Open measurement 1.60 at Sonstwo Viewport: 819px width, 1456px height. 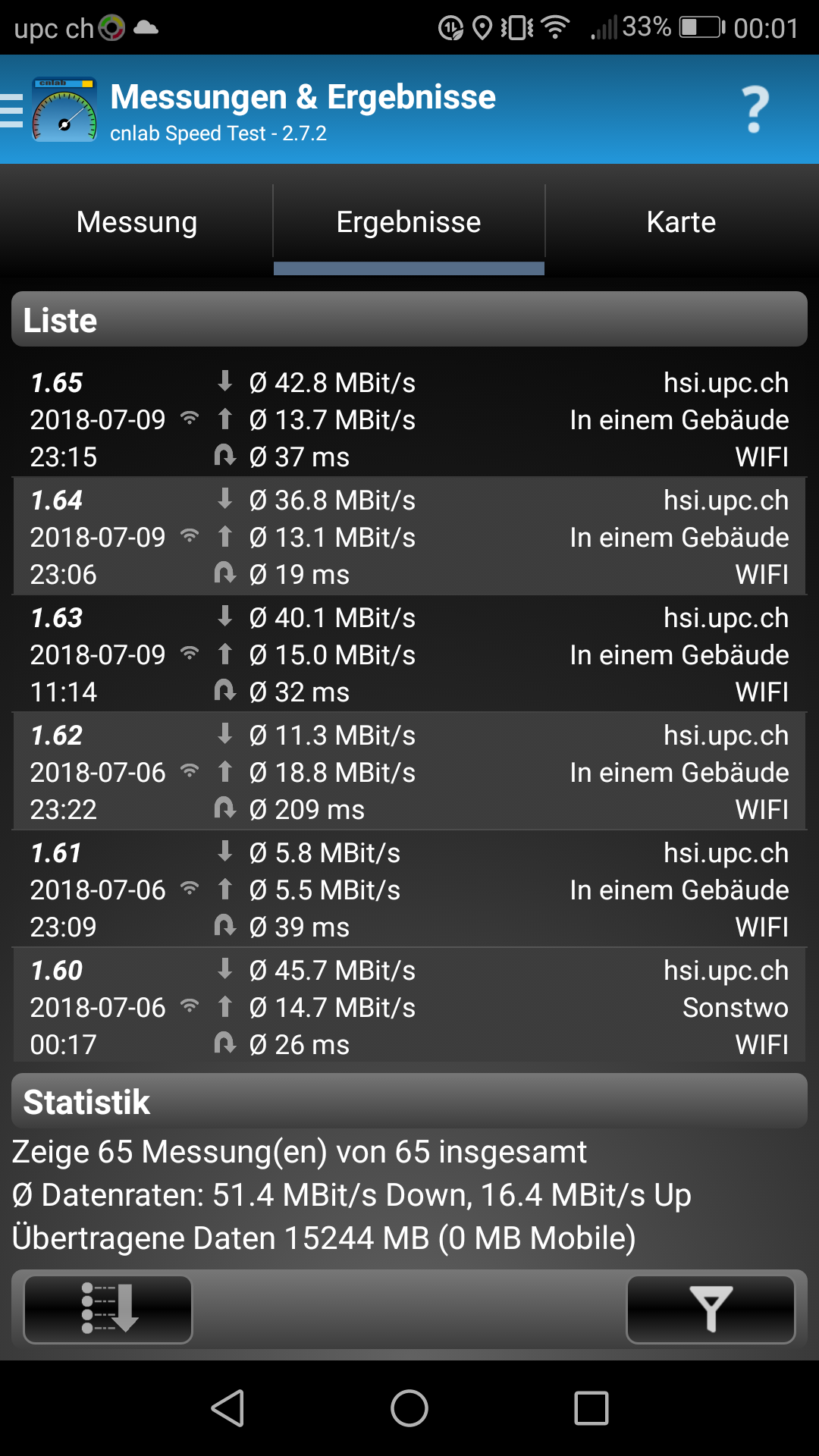coord(409,1007)
